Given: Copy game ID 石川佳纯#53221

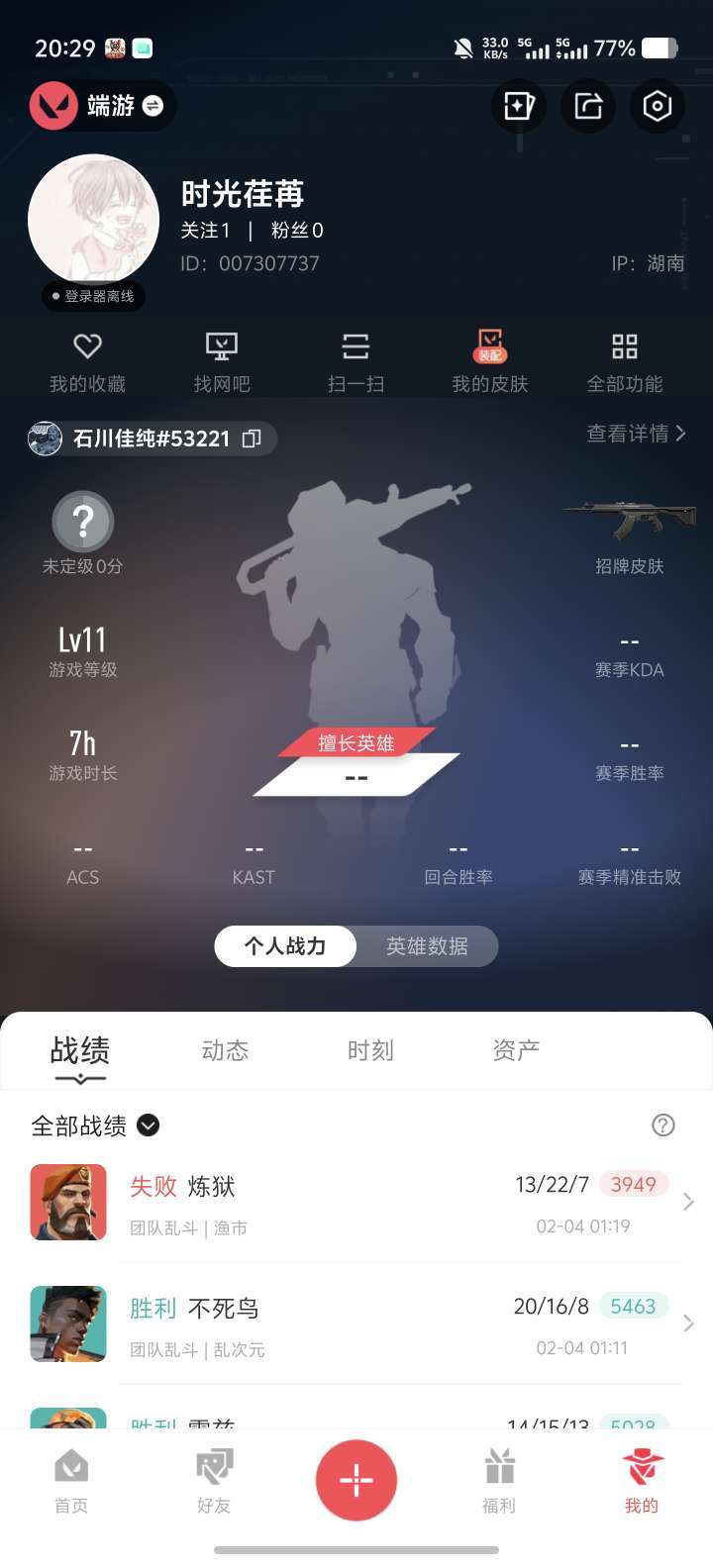Looking at the screenshot, I should coord(253,439).
